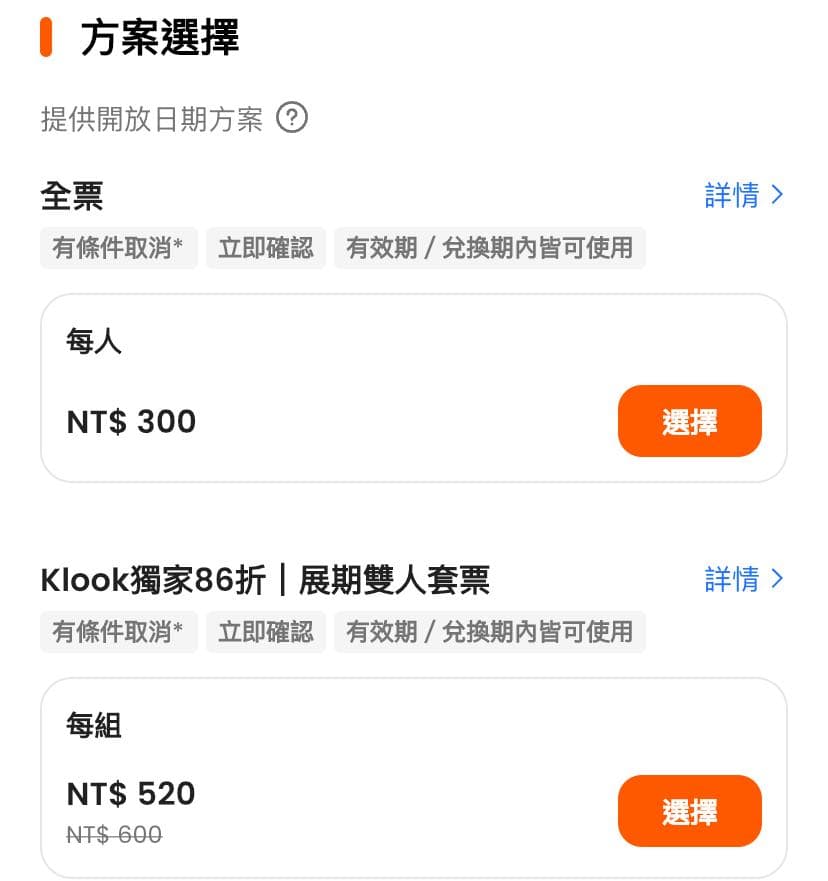Choose the NT$520 每組 double package
The width and height of the screenshot is (828, 881).
coord(690,812)
